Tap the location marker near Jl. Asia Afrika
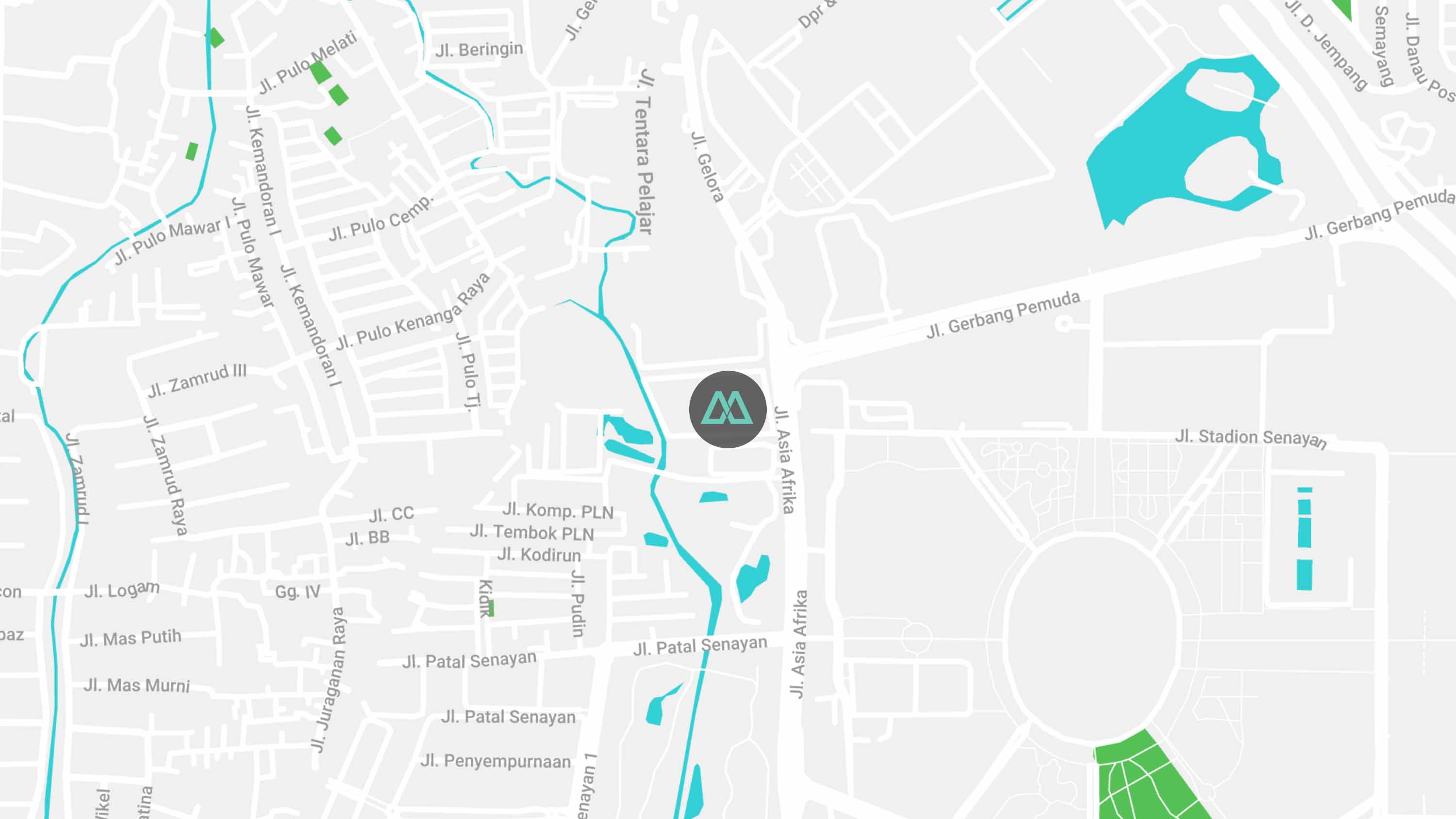This screenshot has width=1456, height=819. [x=728, y=409]
